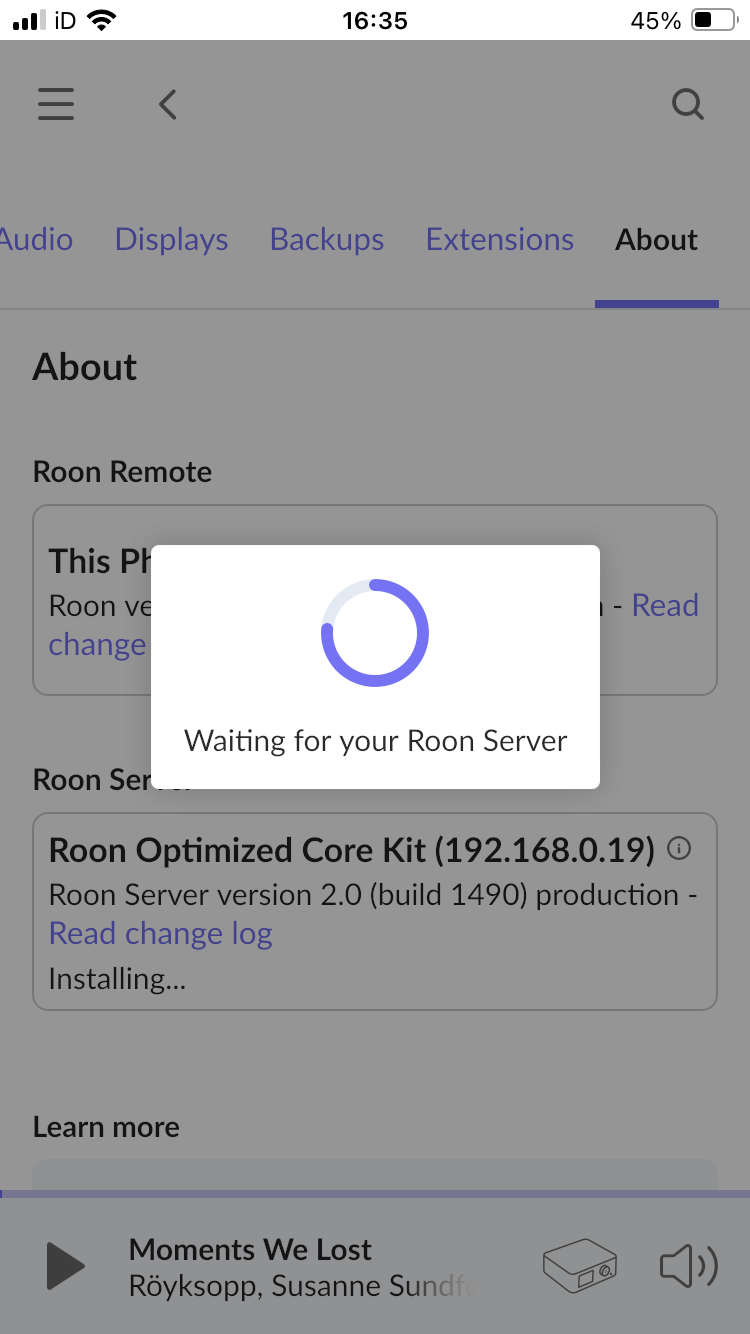Switch to the Extensions tab

point(500,240)
